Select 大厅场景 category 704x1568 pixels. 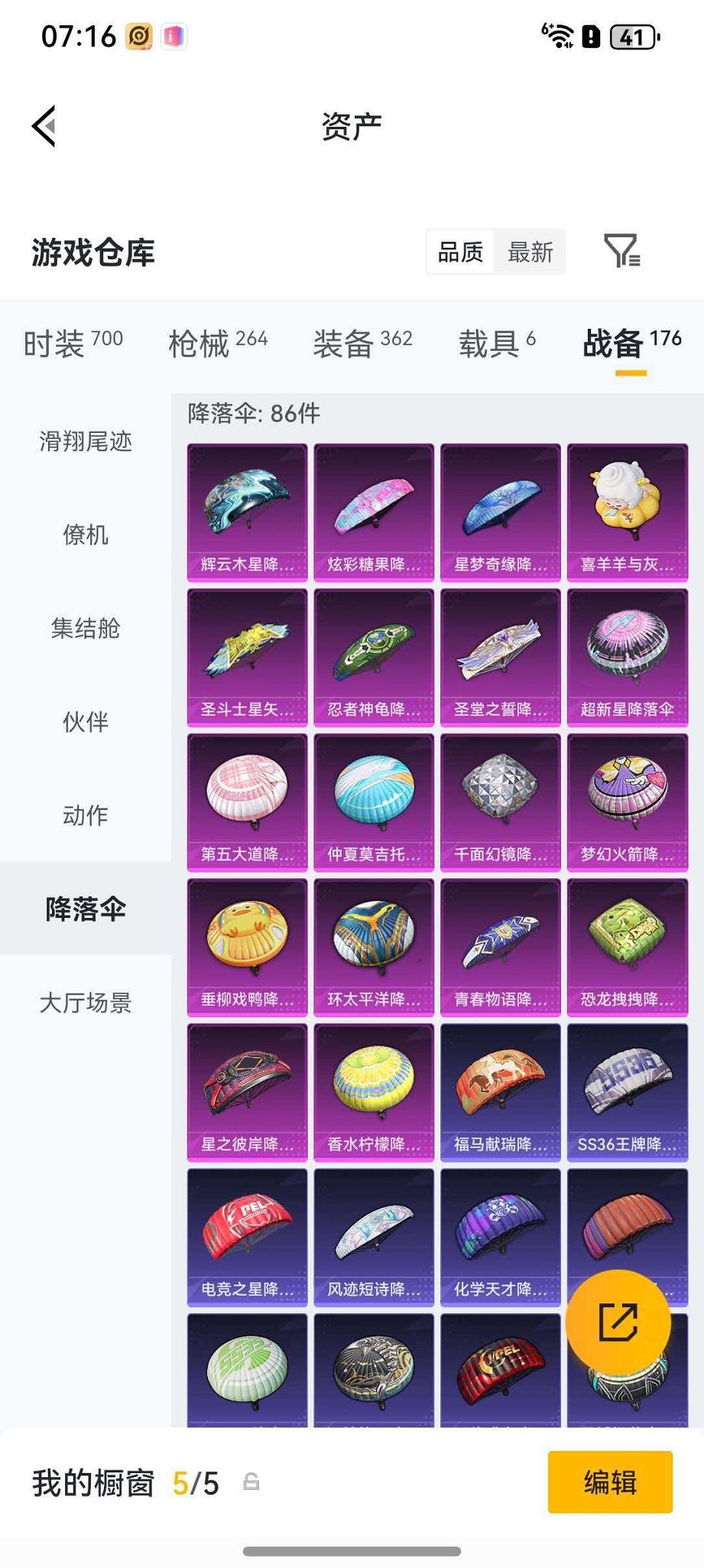point(86,1002)
